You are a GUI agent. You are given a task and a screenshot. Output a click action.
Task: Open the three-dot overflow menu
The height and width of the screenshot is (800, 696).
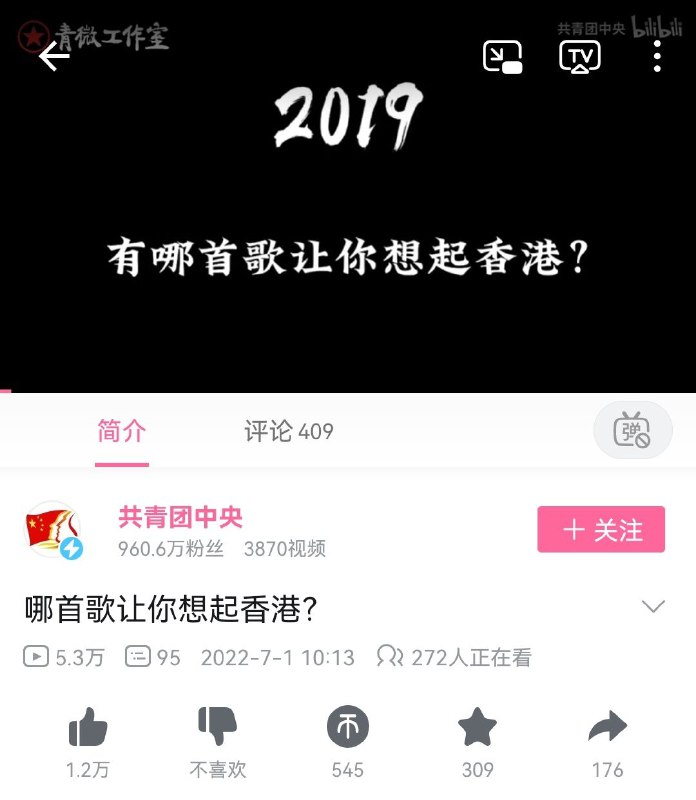click(x=657, y=56)
